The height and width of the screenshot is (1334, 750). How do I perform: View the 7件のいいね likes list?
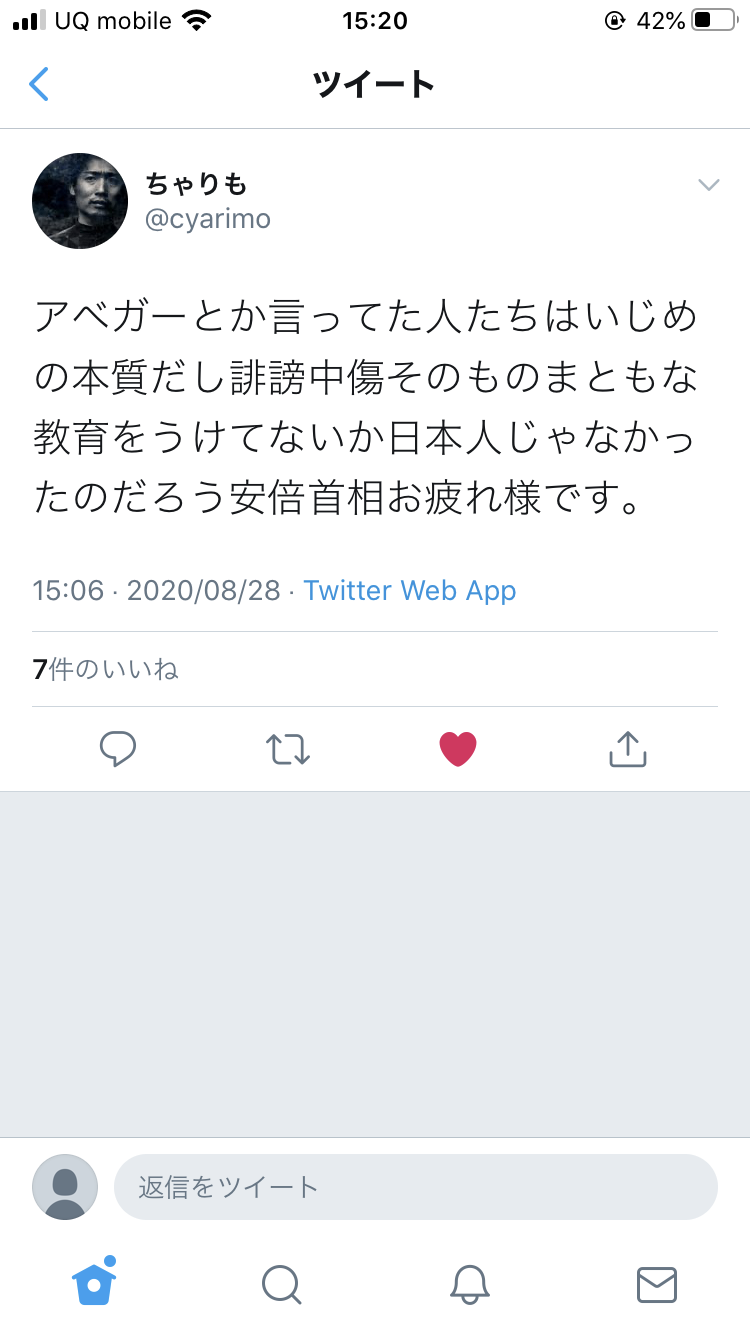point(106,669)
